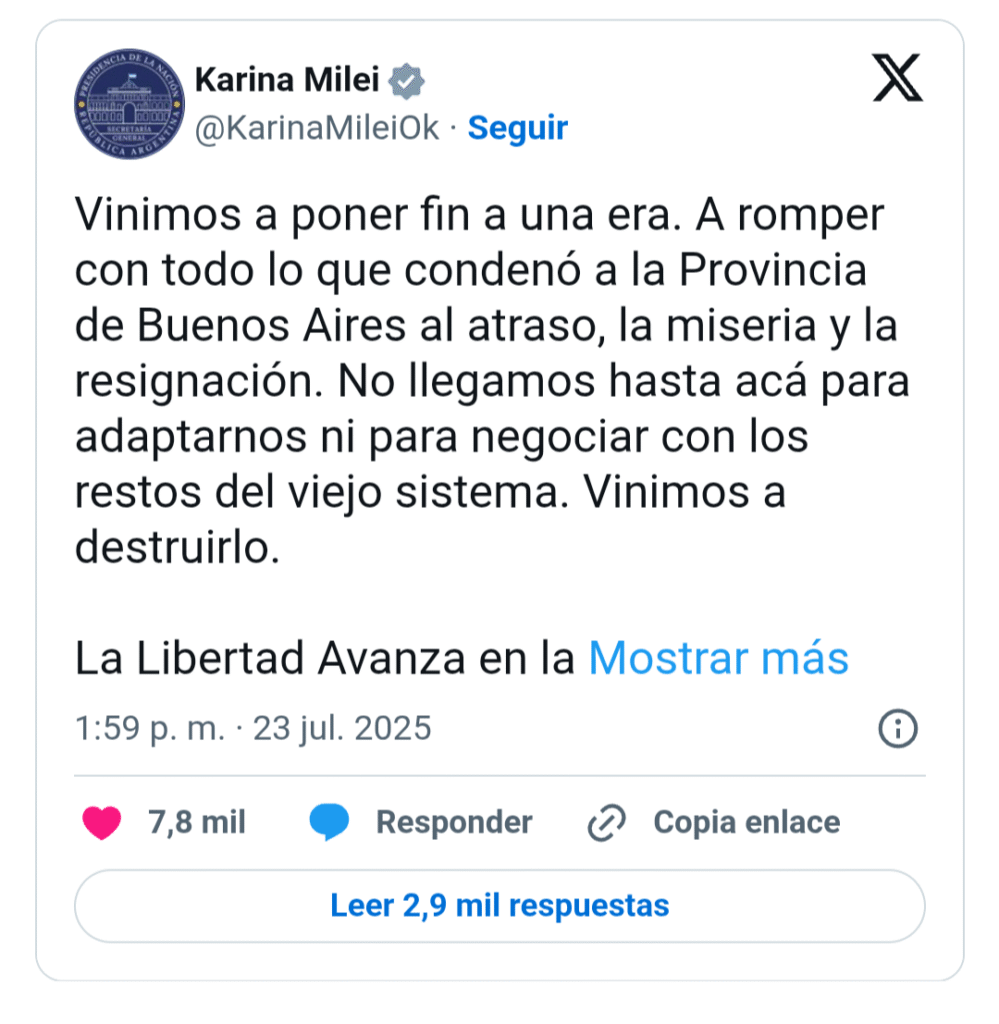Open the 1:59 p. m. 23 jul. 2025 timestamp
999x1024 pixels.
point(253,728)
